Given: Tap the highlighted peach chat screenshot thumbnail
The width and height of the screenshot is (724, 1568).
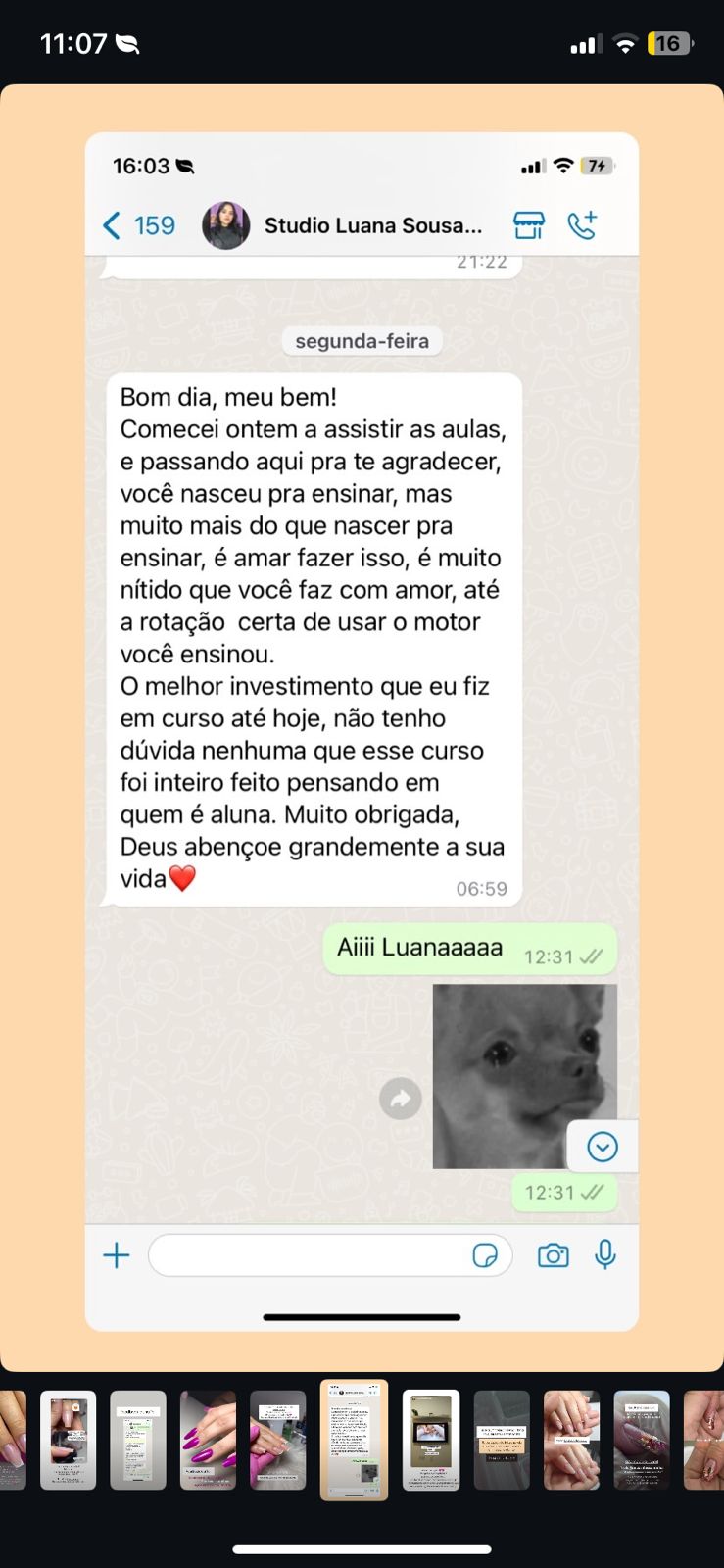Looking at the screenshot, I should (x=355, y=1440).
